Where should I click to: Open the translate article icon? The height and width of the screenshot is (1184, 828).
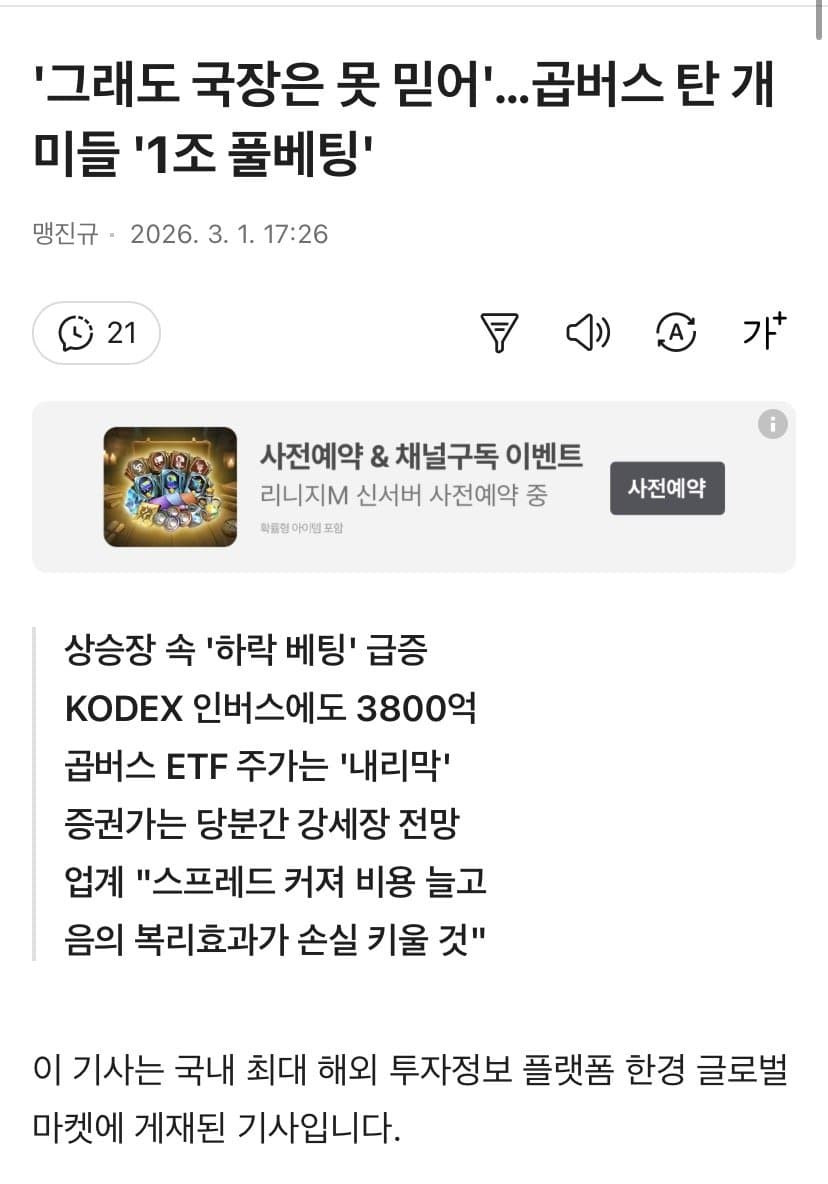676,332
